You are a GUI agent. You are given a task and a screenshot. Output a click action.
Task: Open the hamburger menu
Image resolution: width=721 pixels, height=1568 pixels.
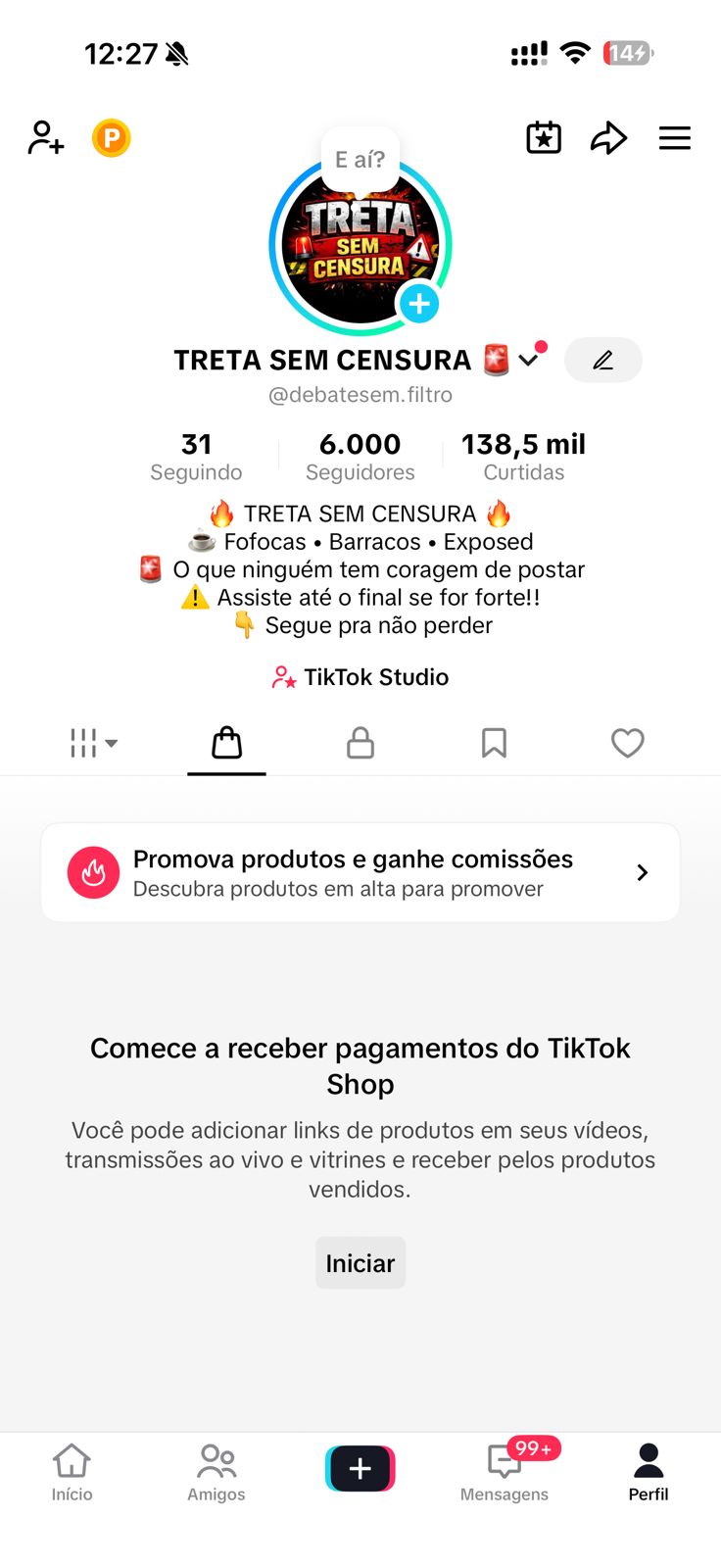click(x=675, y=138)
